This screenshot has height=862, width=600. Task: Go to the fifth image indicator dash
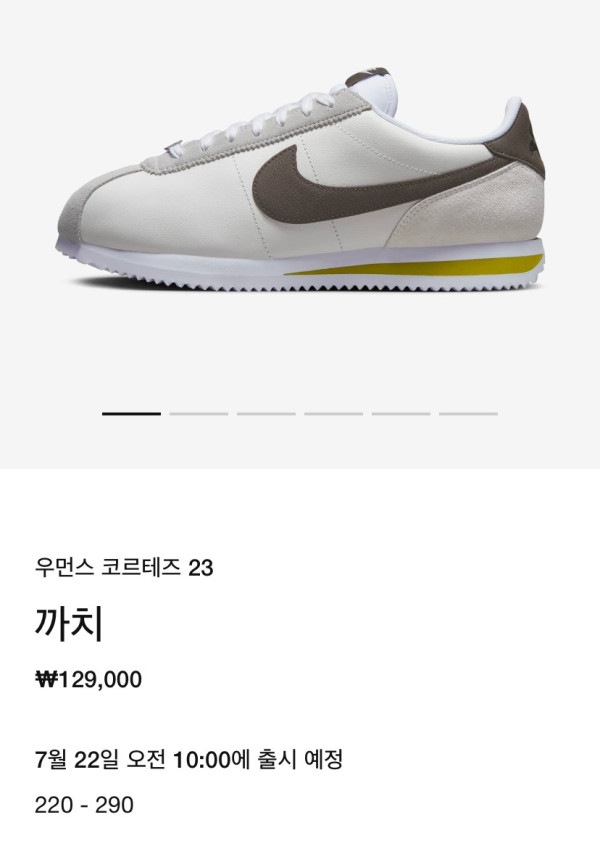(x=401, y=413)
